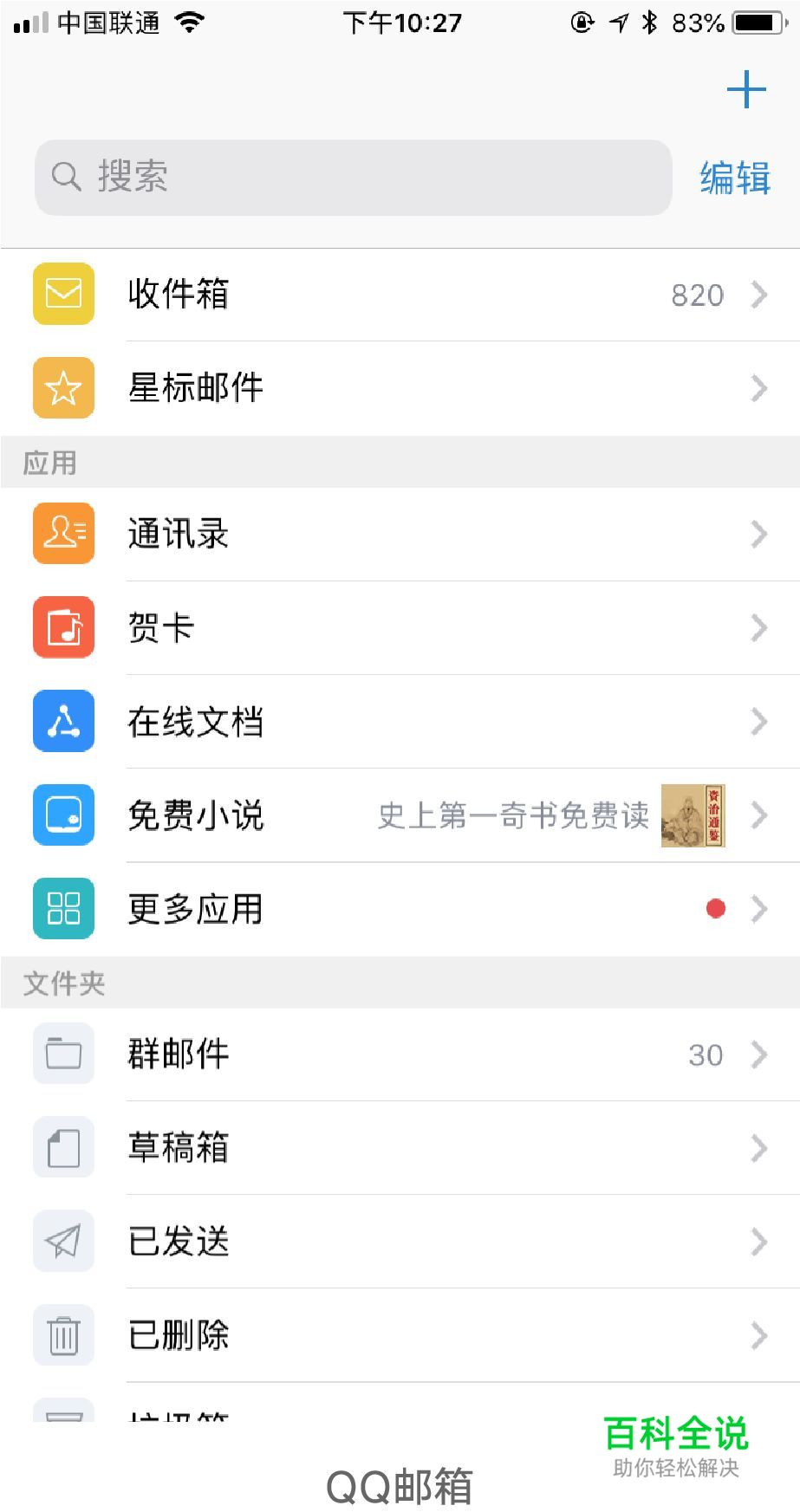Open the 群邮件 chevron arrow
Screen dimensions: 800x1512
coord(760,1054)
